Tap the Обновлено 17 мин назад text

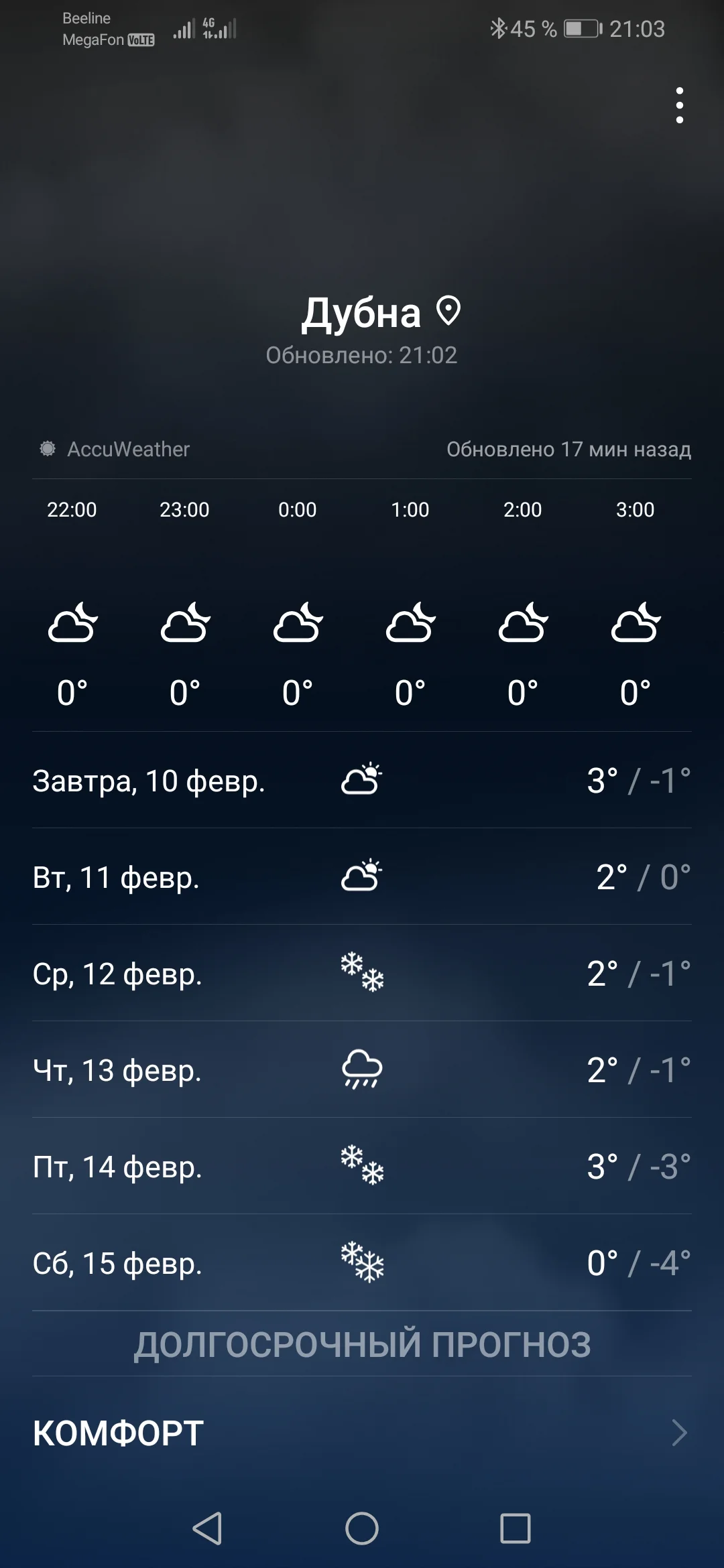coord(568,449)
